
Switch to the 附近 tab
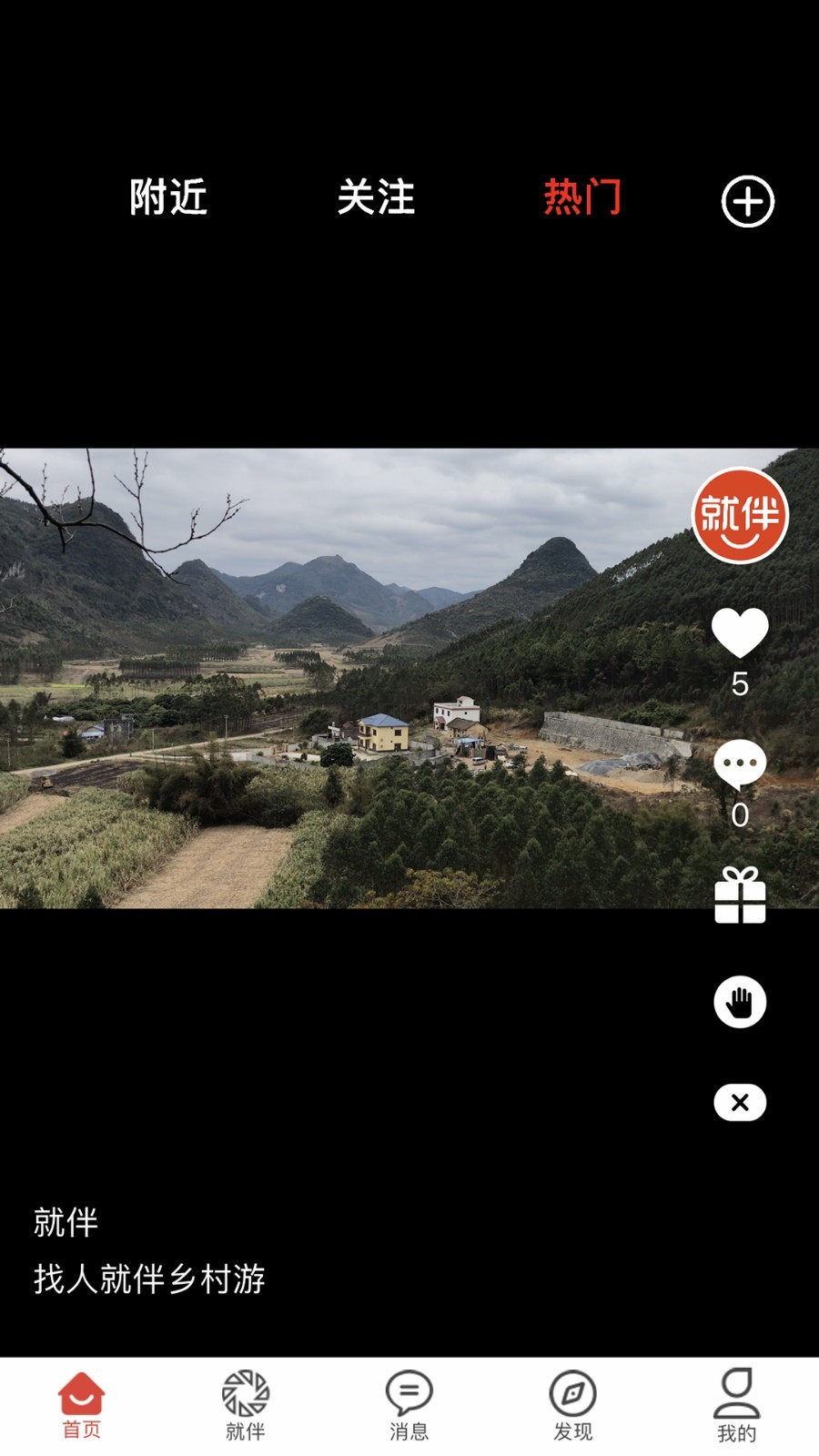point(169,197)
